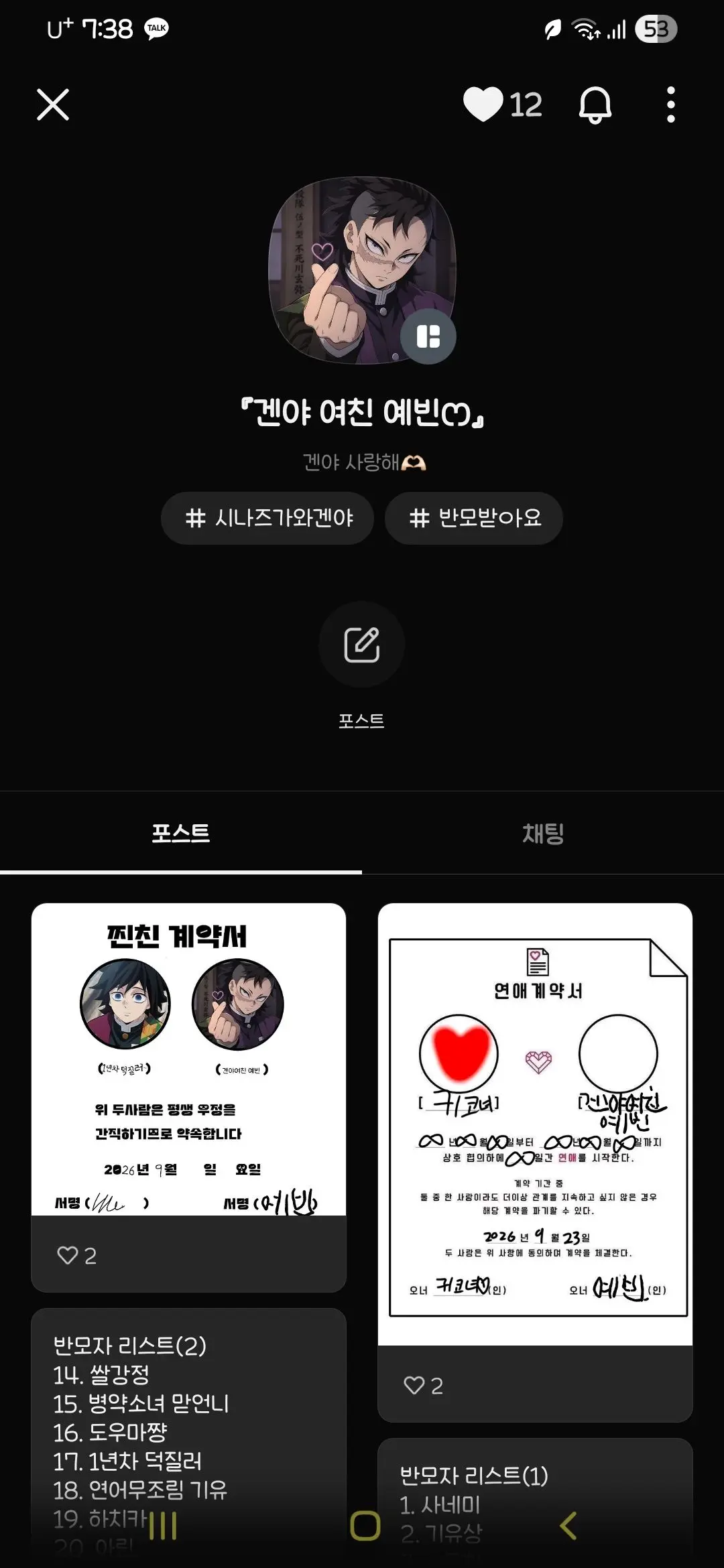
Task: Switch to the 포스트 tab
Action: click(x=181, y=833)
